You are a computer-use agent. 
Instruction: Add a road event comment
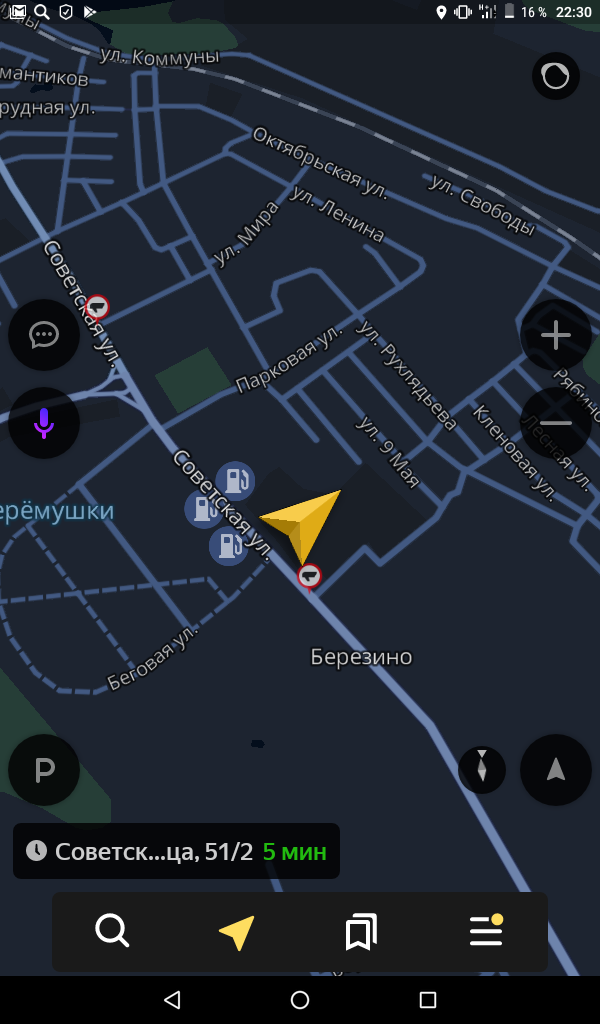[x=44, y=335]
